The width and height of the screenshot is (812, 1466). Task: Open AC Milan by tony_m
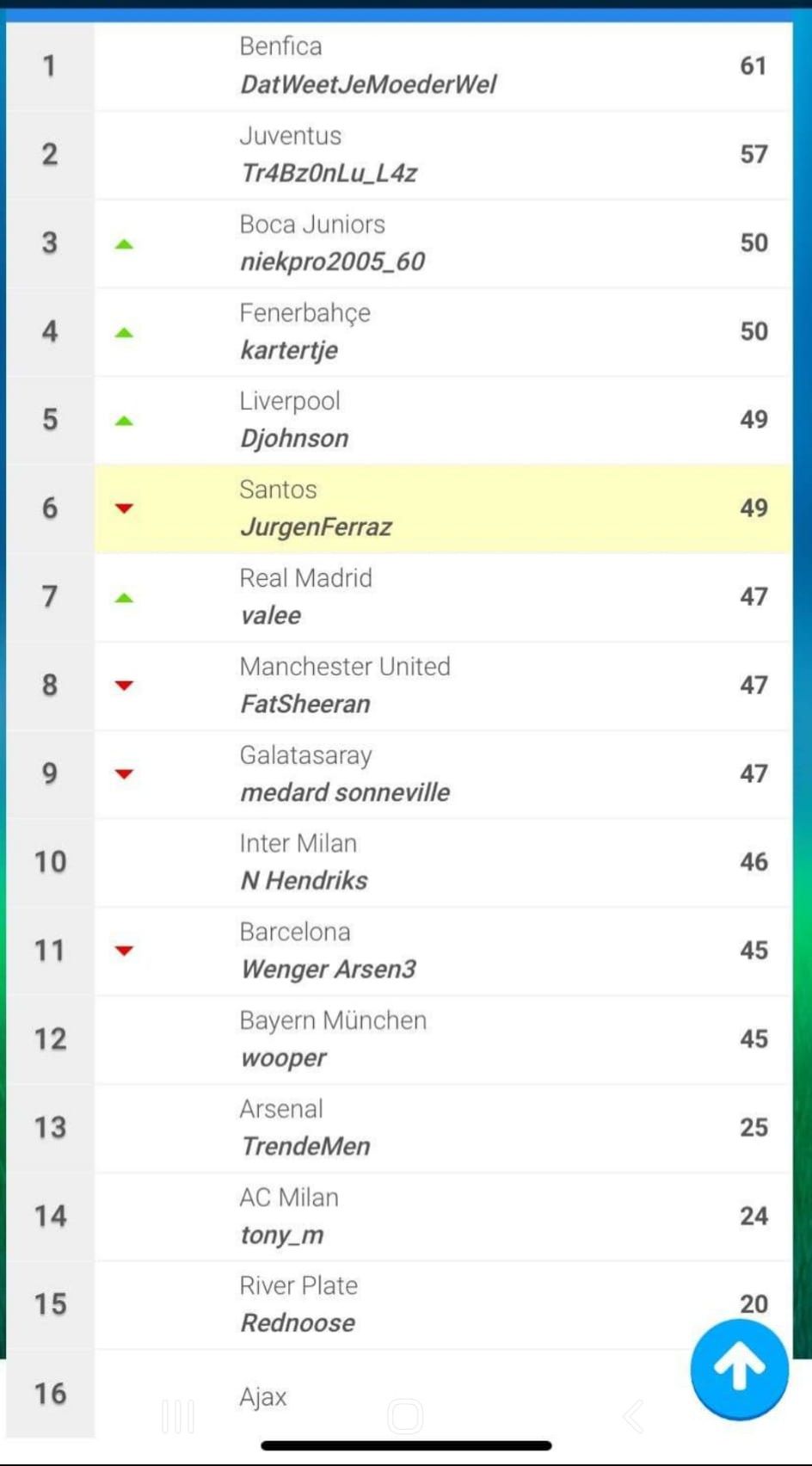point(400,1217)
